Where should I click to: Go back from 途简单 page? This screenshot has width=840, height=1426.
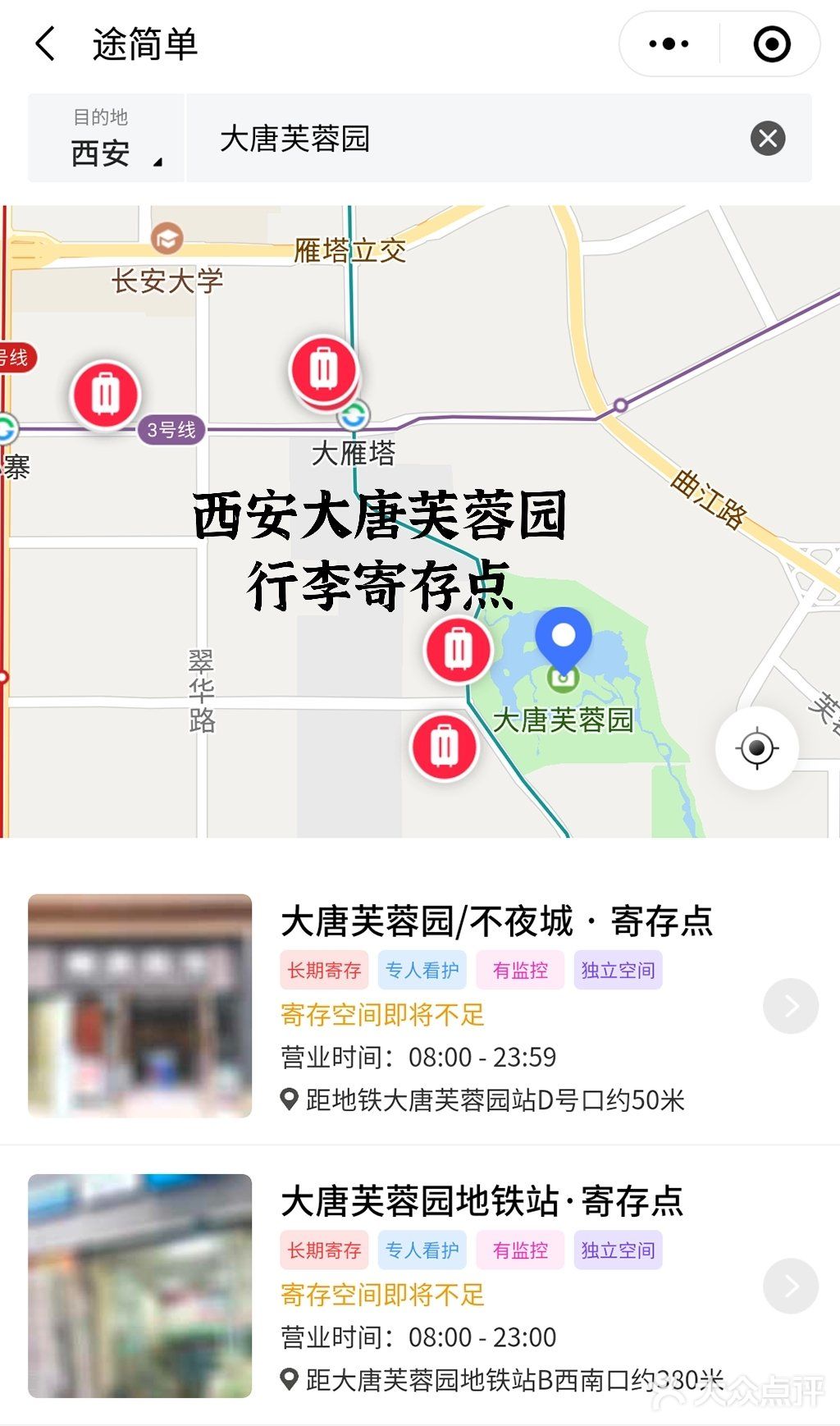pyautogui.click(x=46, y=43)
